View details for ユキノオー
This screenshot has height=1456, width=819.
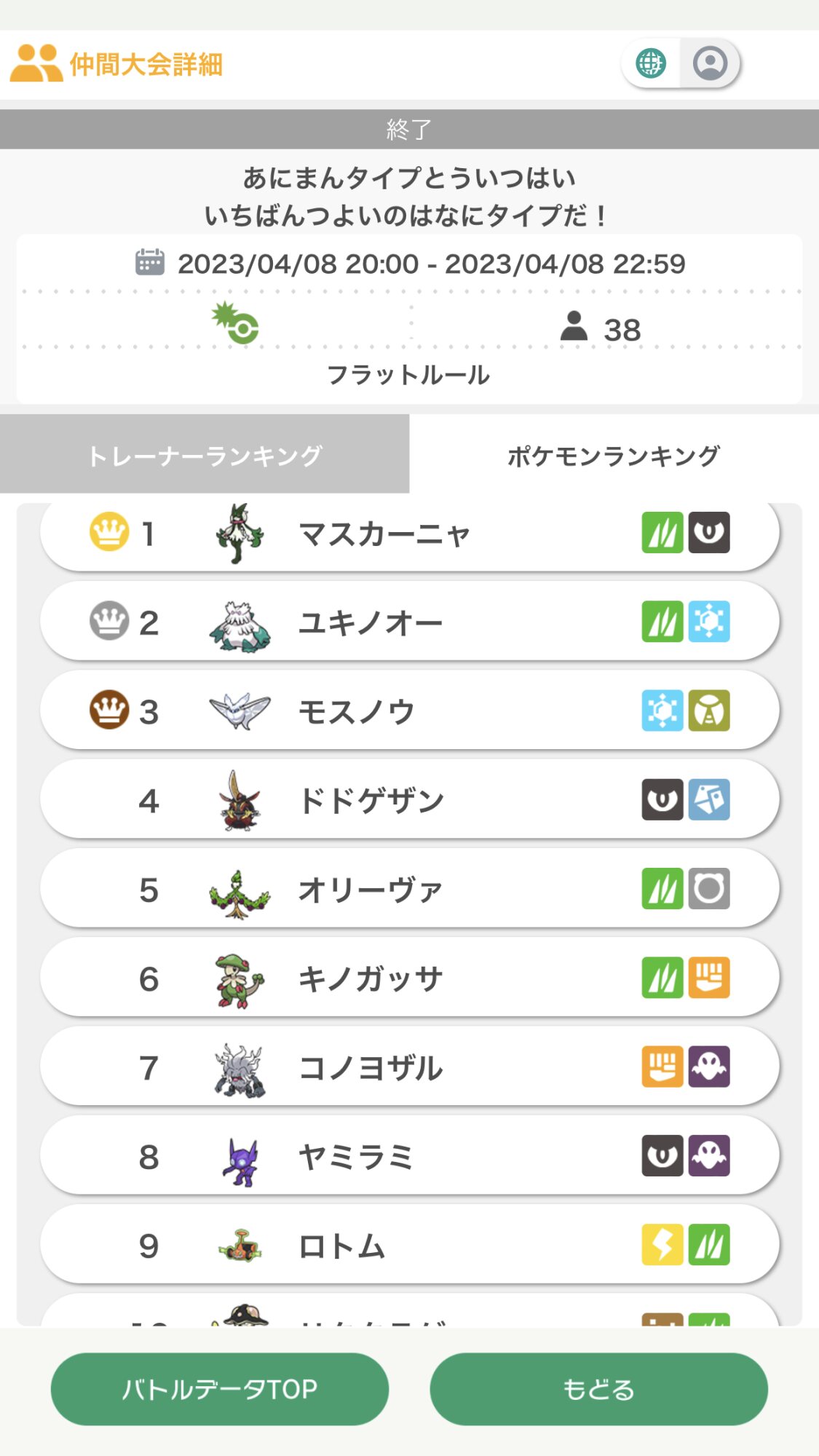point(409,622)
